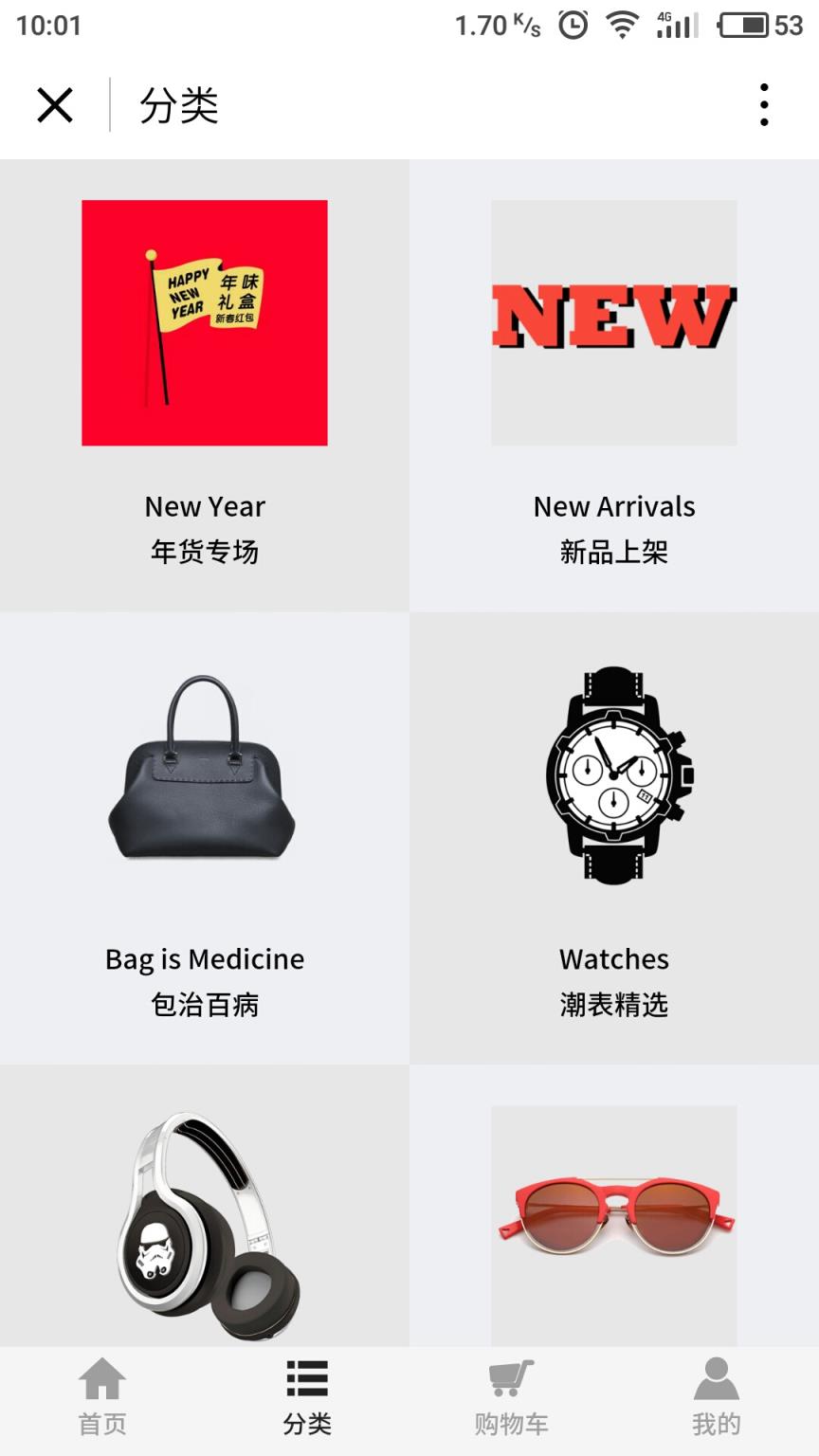This screenshot has height=1456, width=819.
Task: Open the New Arrivals category image
Action: (613, 320)
